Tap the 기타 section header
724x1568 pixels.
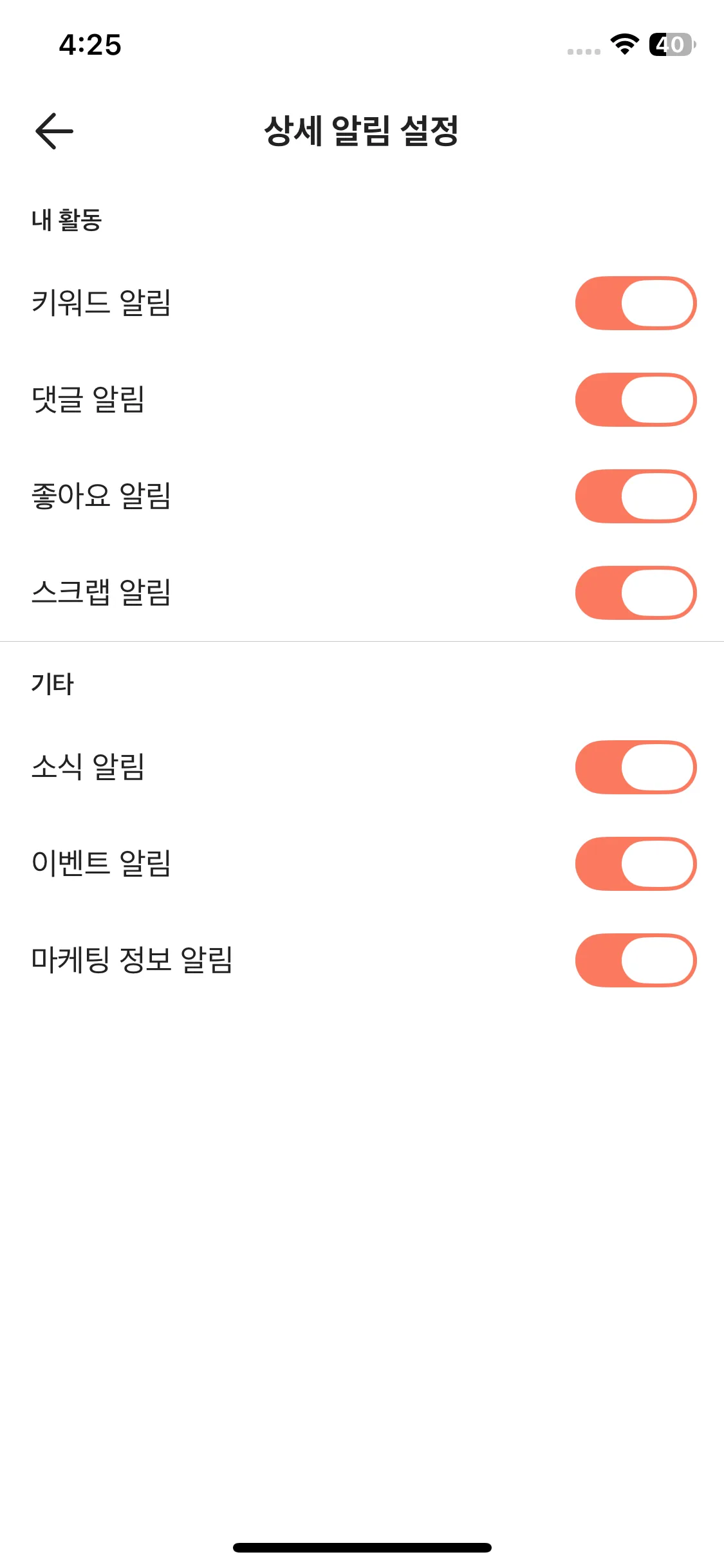pos(50,684)
